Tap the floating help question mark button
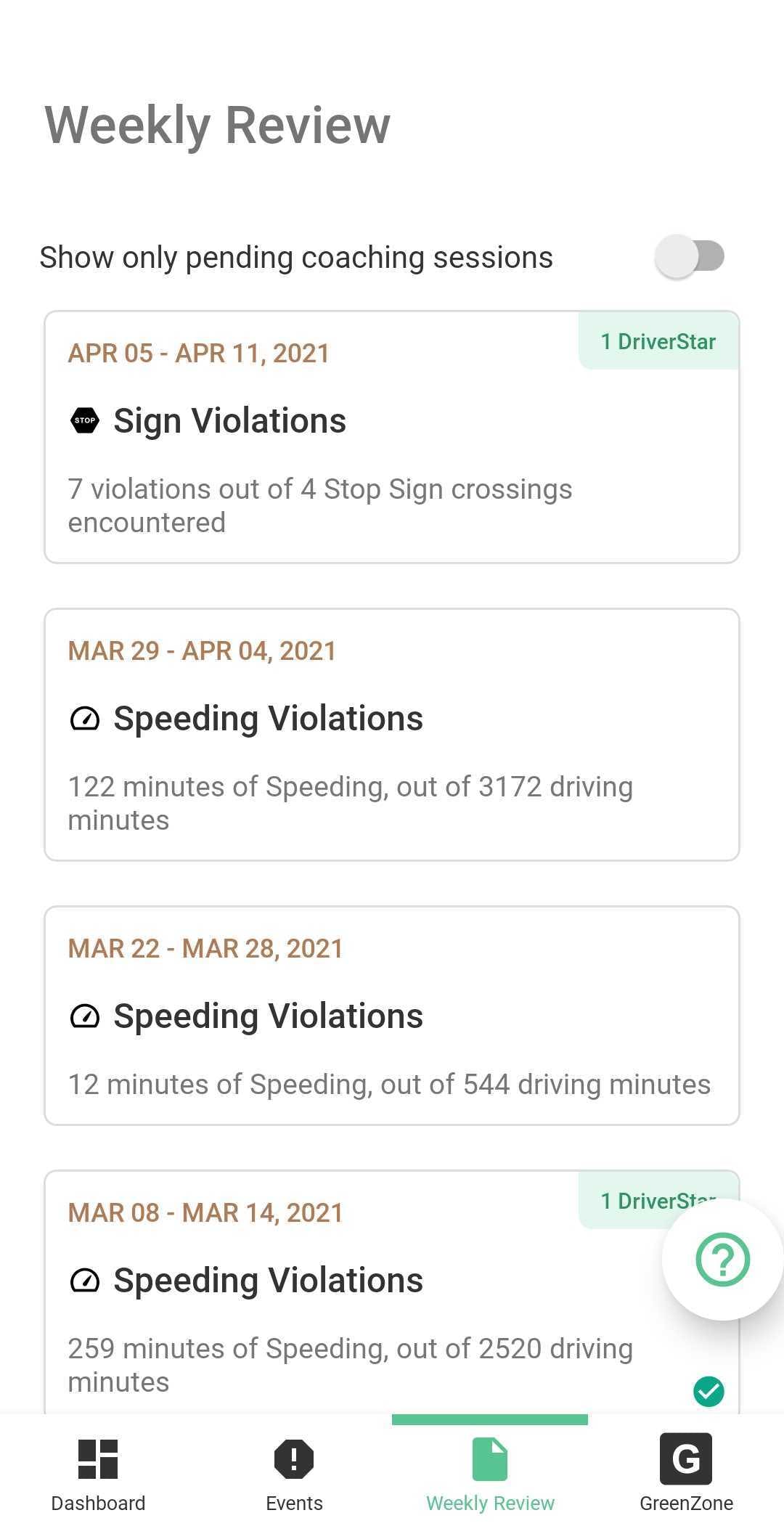 coord(722,1260)
